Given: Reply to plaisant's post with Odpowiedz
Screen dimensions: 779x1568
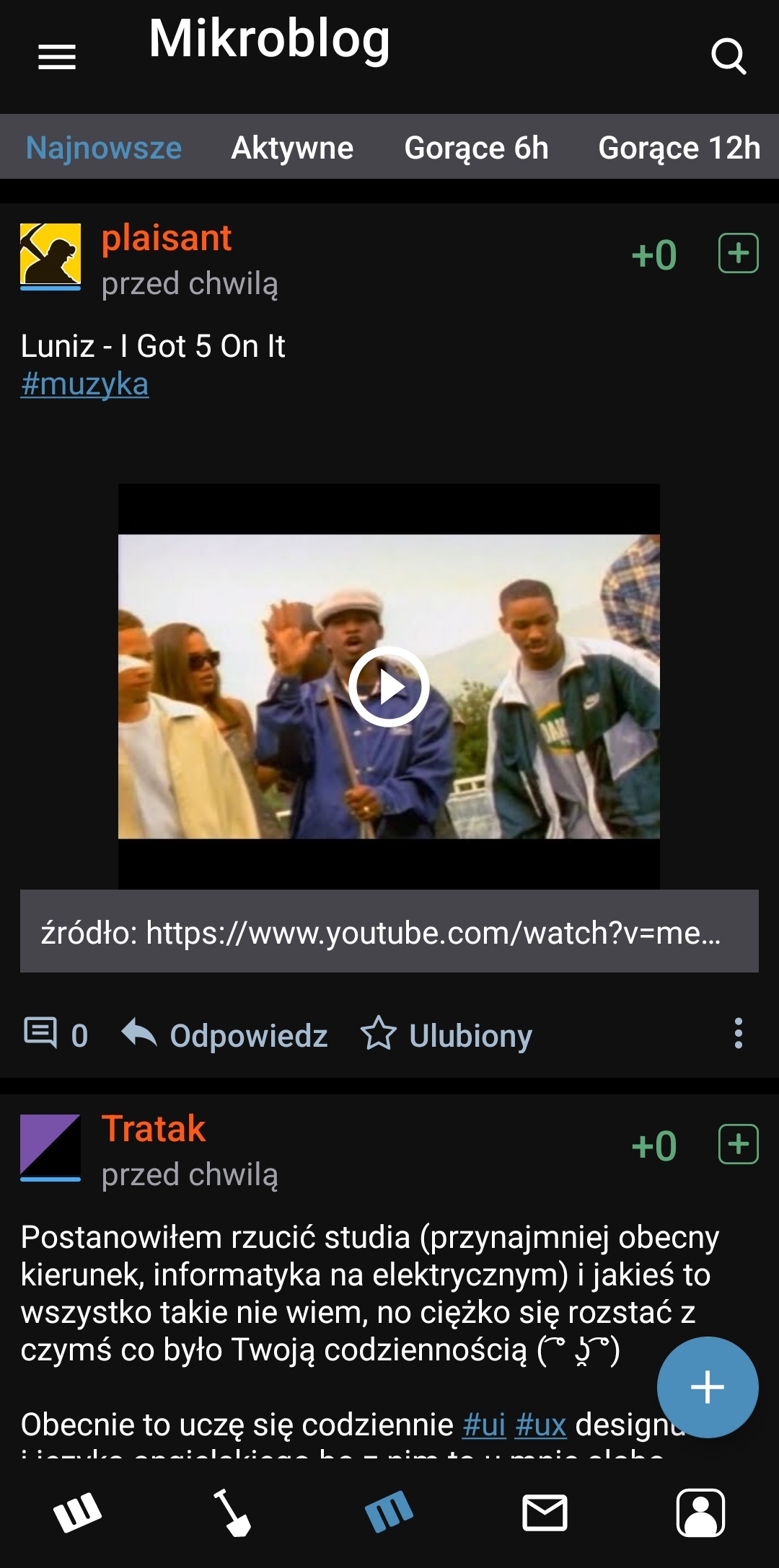Looking at the screenshot, I should (x=225, y=1035).
